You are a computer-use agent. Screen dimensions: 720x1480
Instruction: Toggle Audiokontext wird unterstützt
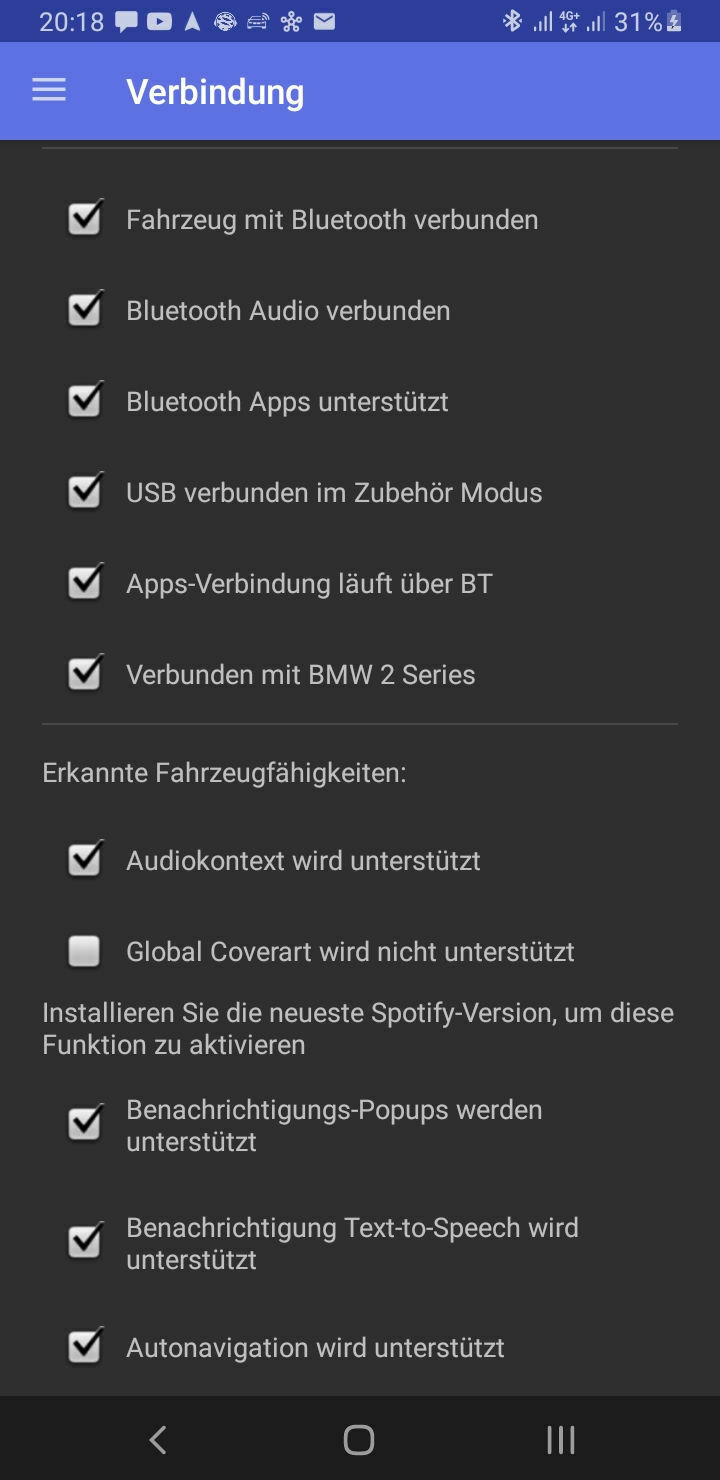83,859
